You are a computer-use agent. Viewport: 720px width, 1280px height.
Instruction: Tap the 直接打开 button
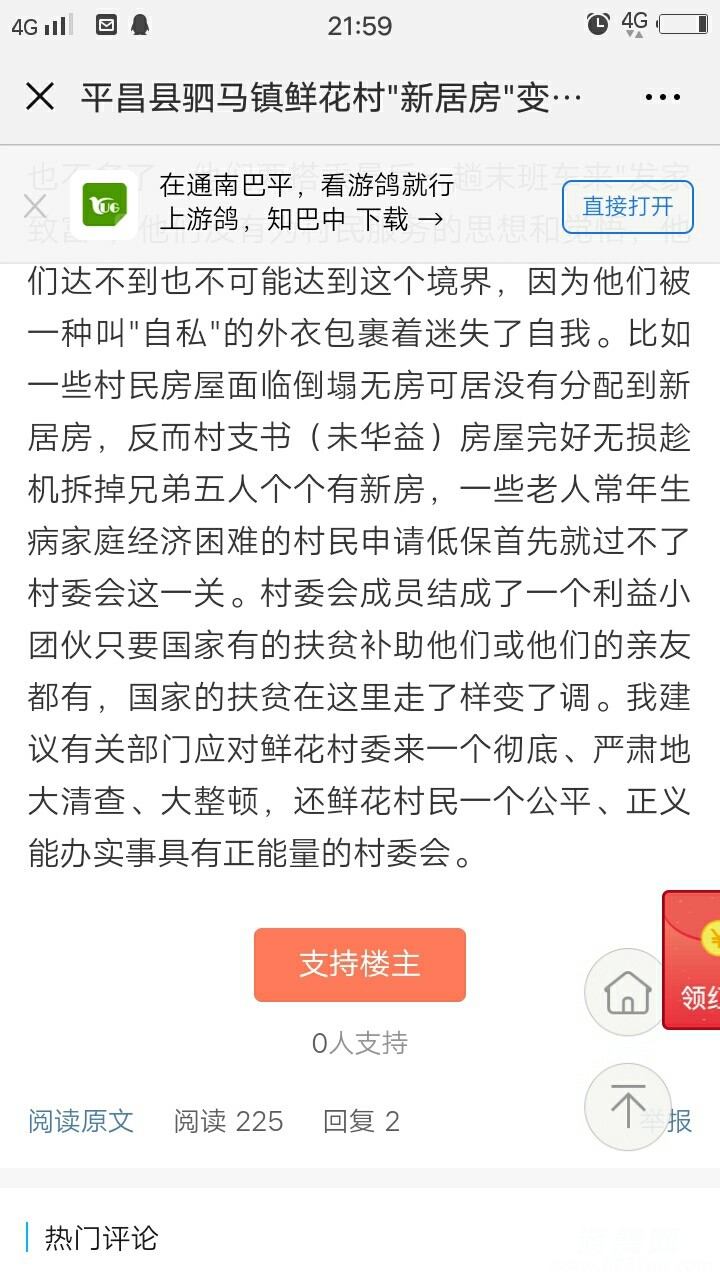click(x=628, y=207)
